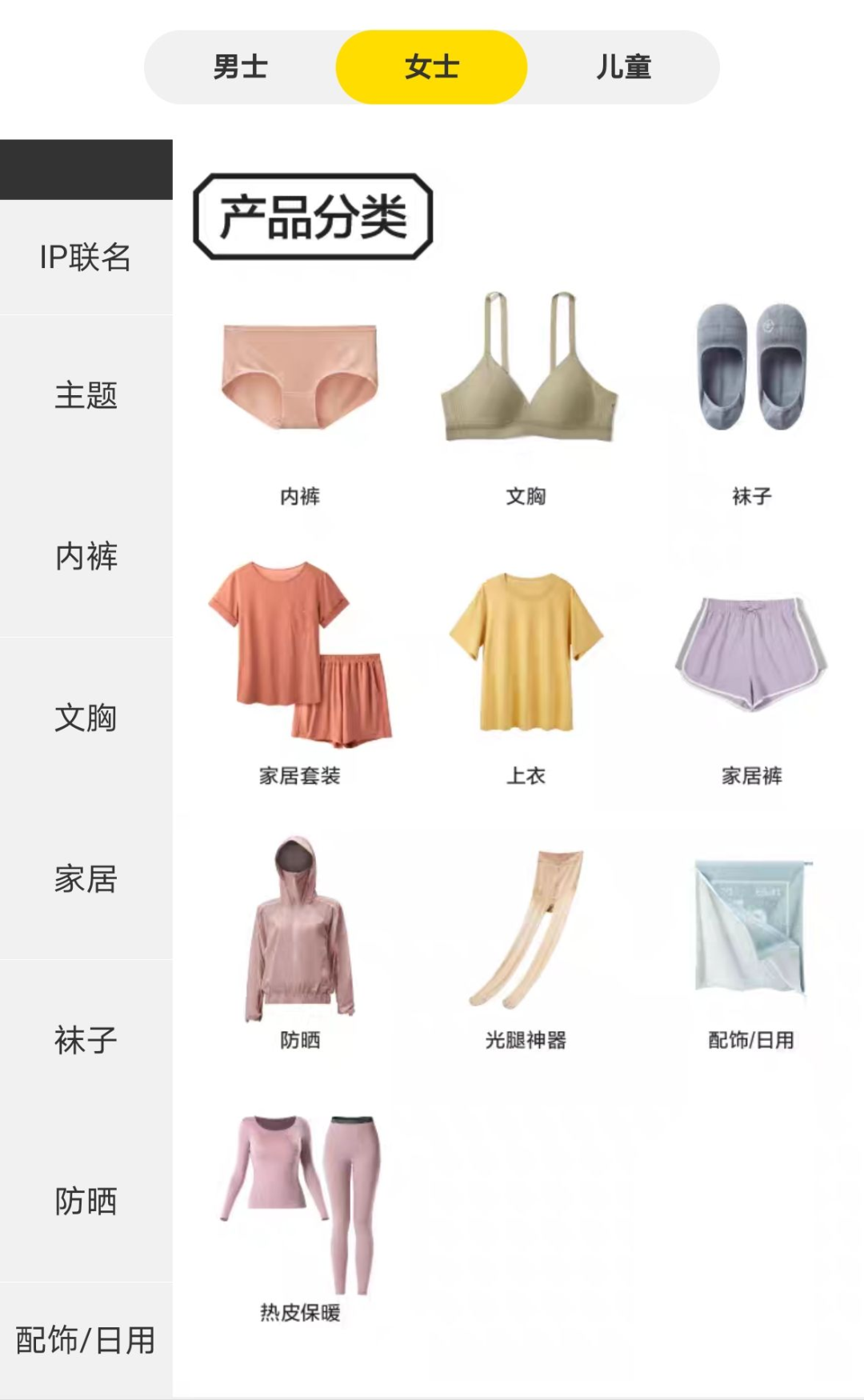This screenshot has width=864, height=1400.
Task: Choose 文胸 in the sidebar
Action: pos(86,718)
